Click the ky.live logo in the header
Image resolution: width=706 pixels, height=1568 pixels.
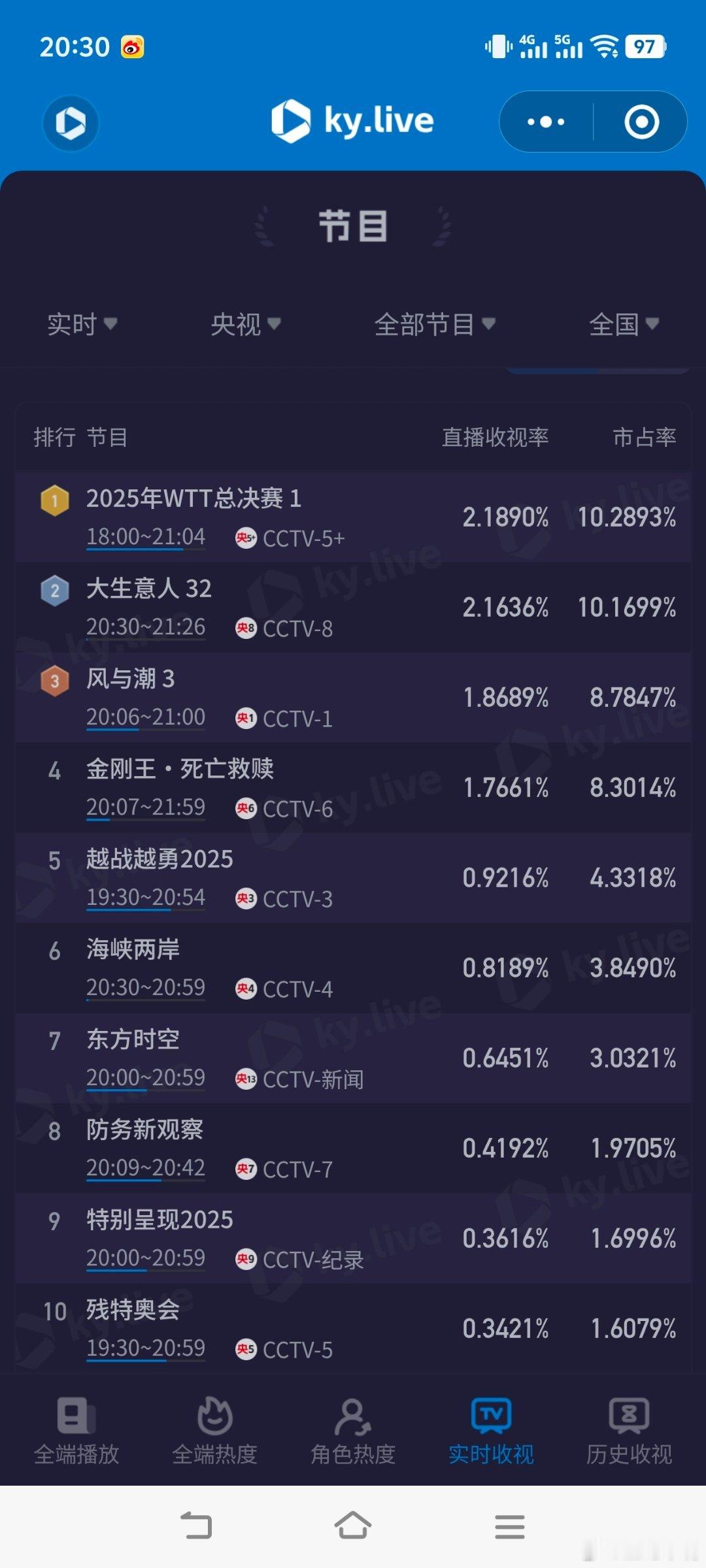tap(353, 121)
